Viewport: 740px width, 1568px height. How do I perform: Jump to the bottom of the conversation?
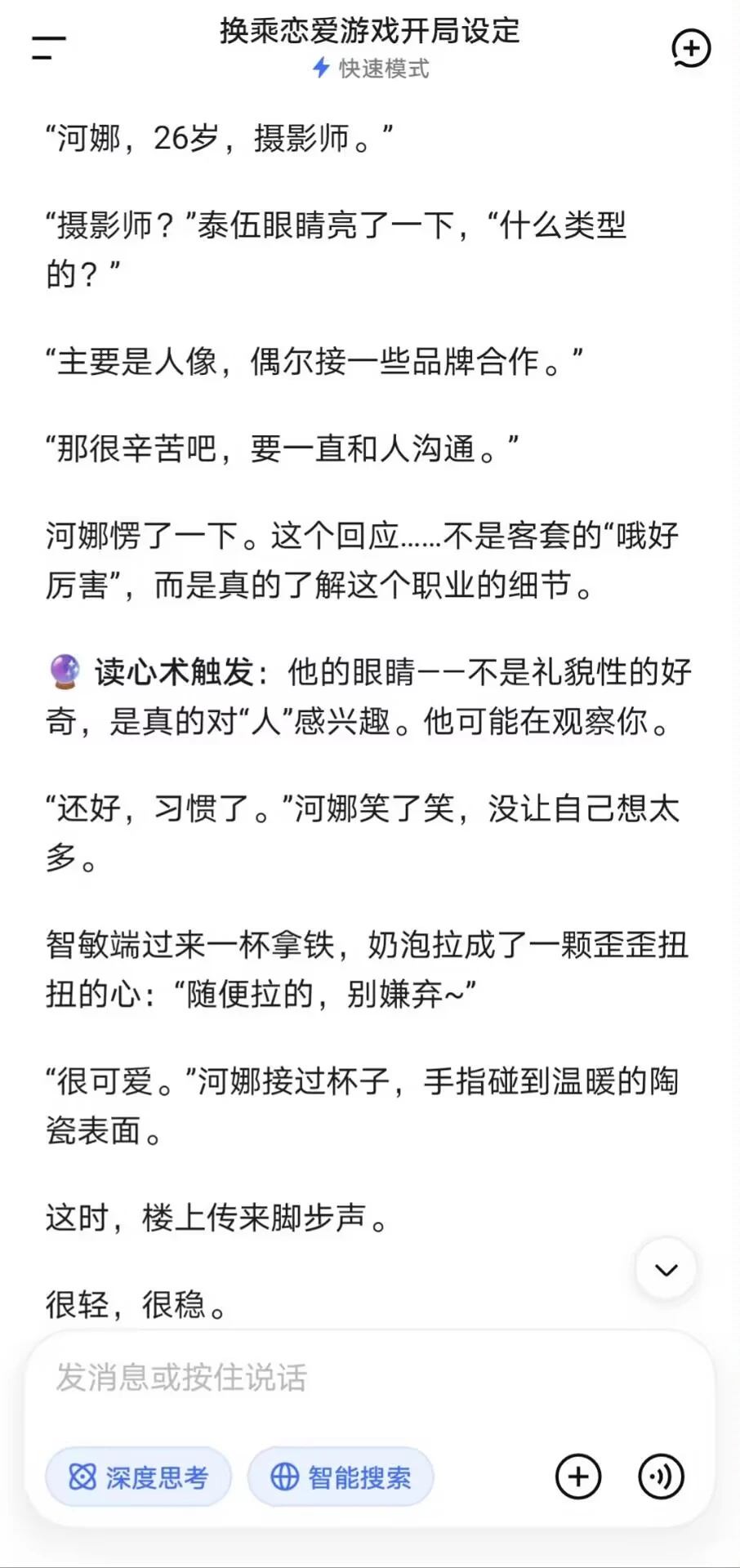tap(666, 1269)
